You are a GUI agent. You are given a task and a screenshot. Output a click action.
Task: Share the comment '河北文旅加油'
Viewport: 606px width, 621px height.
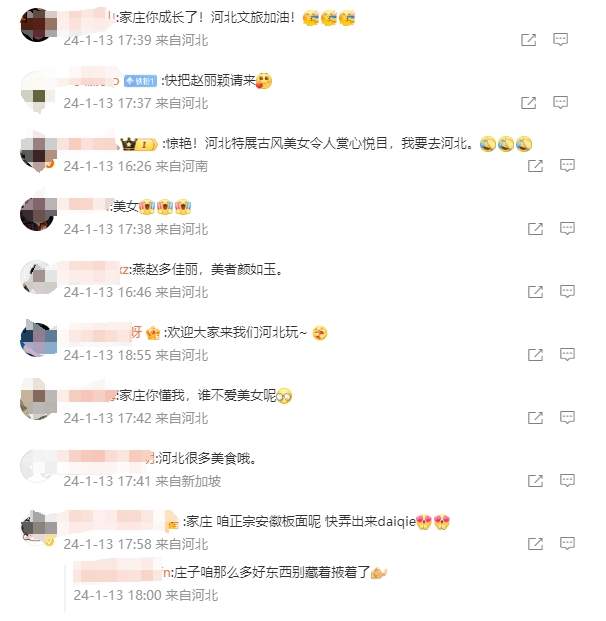coord(529,41)
